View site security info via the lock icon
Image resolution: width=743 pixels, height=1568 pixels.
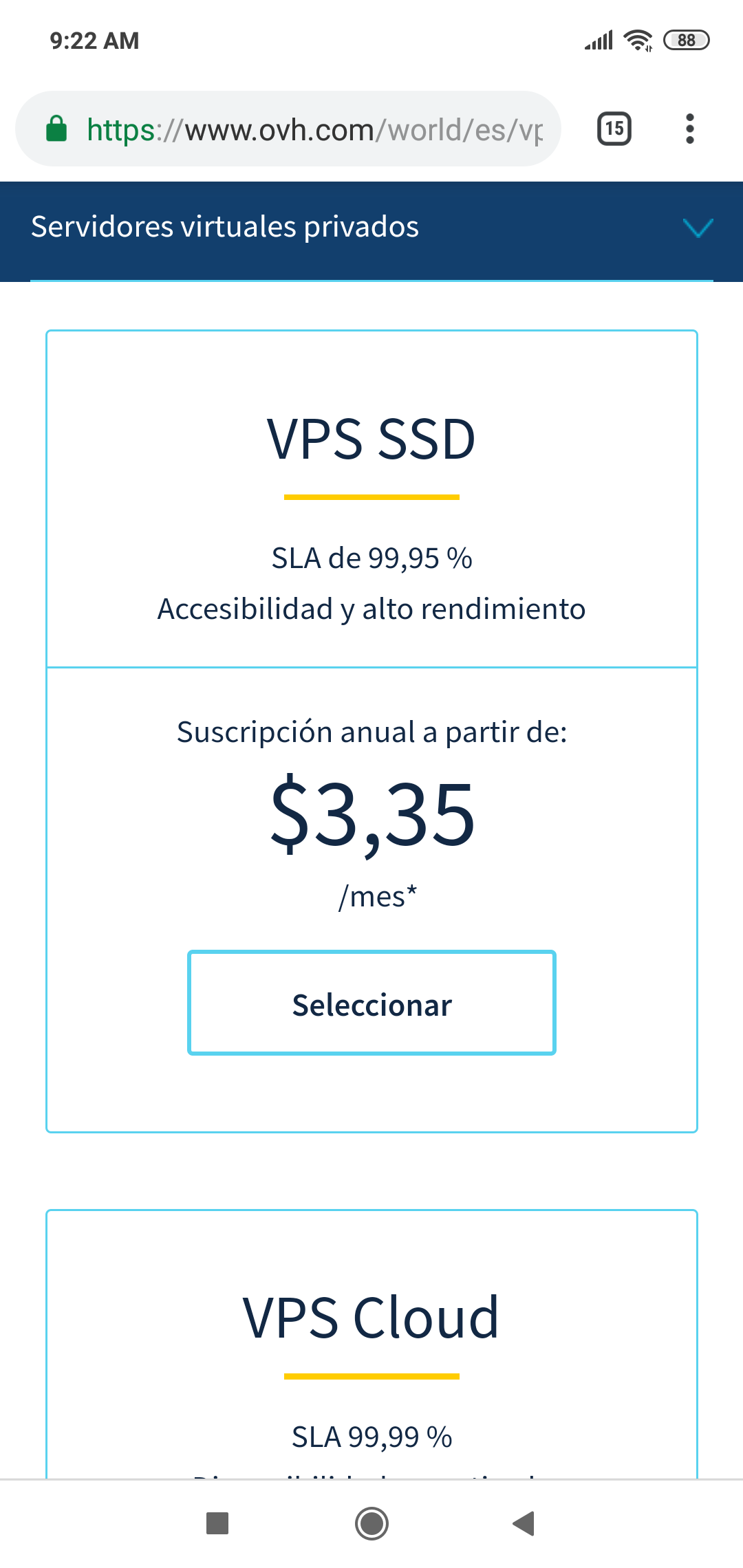pyautogui.click(x=56, y=129)
